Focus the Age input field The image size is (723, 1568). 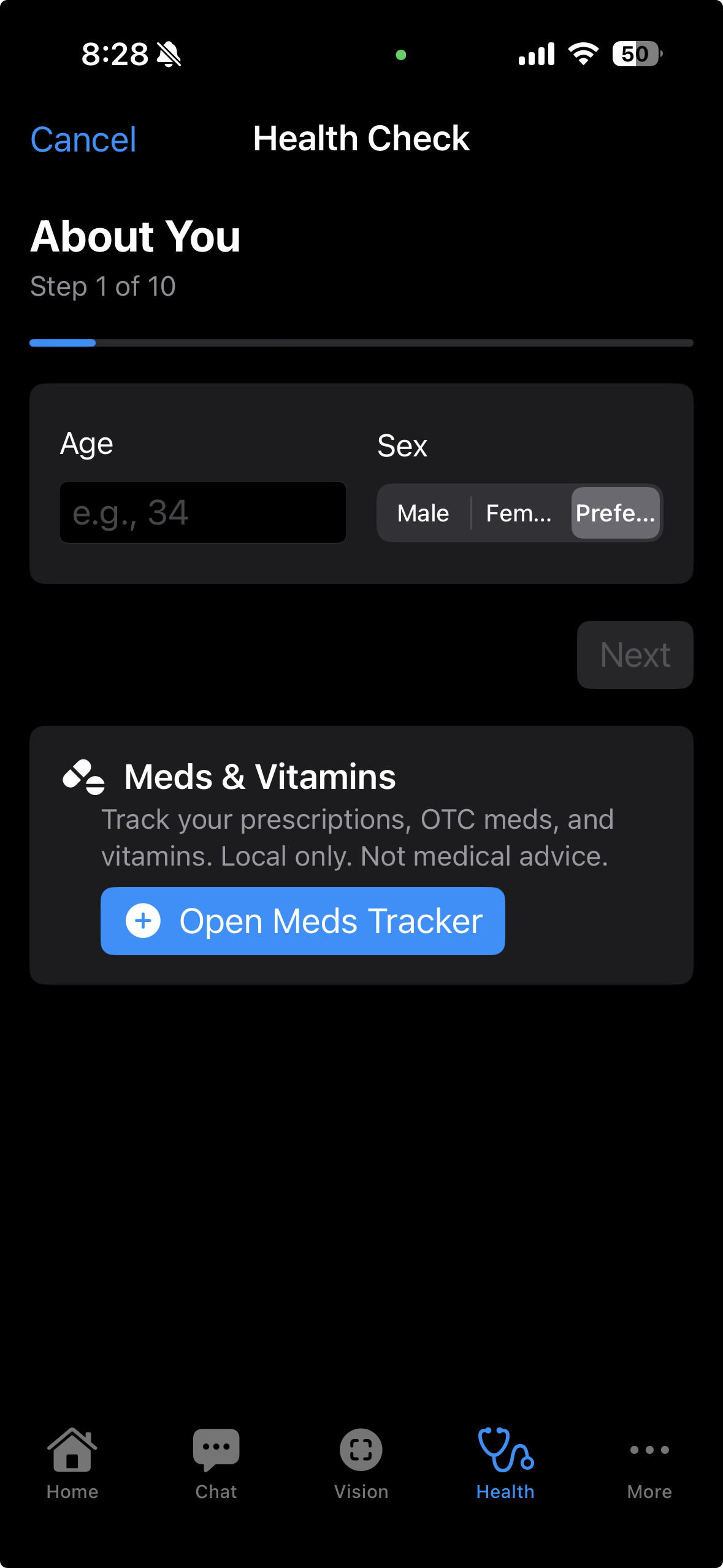202,512
